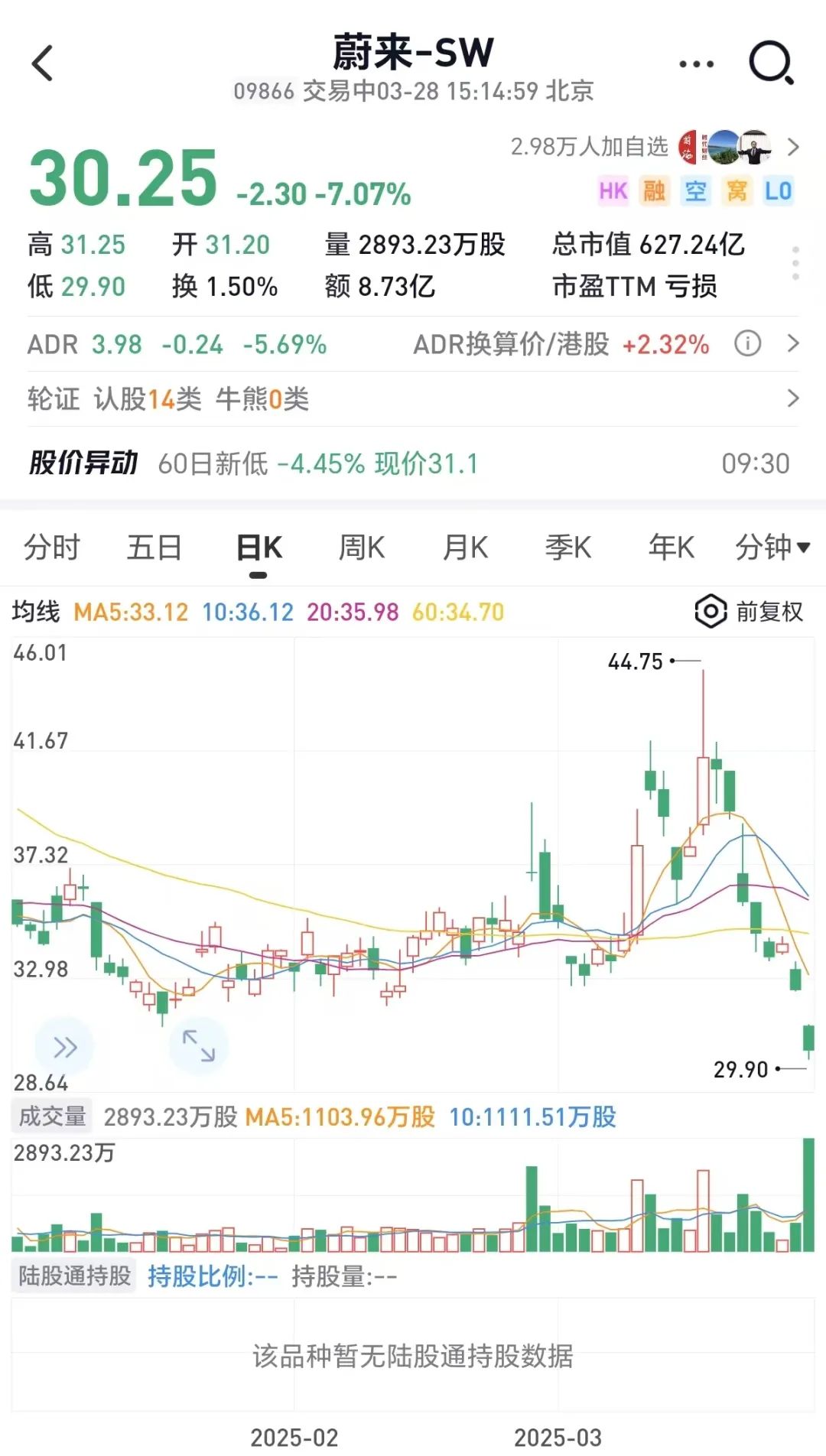Open the ADR conversion price details row

[792, 344]
